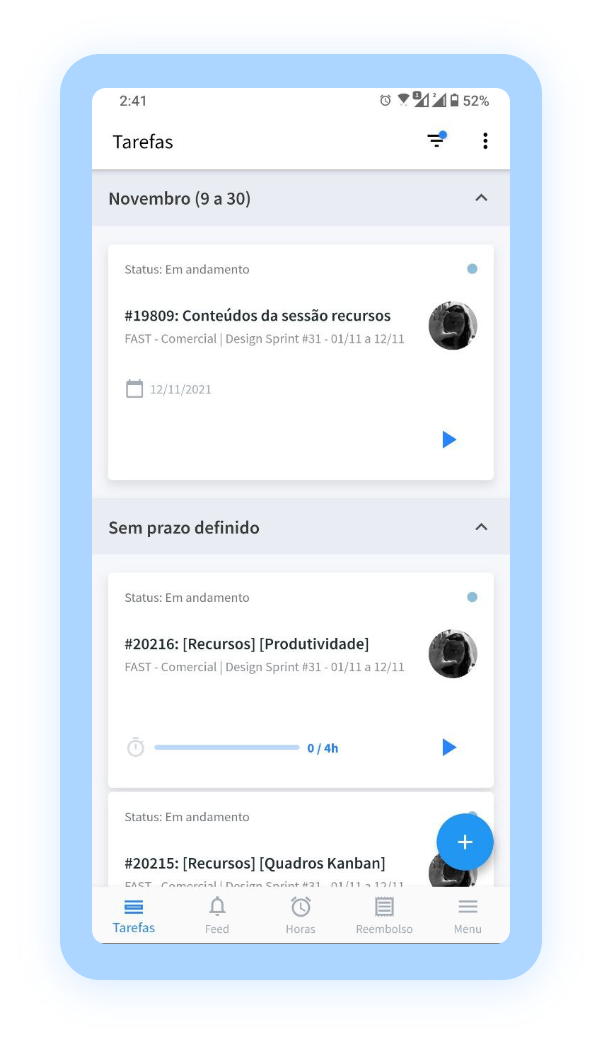602x1046 pixels.
Task: Collapse the Sem prazo definido section
Action: pos(481,527)
